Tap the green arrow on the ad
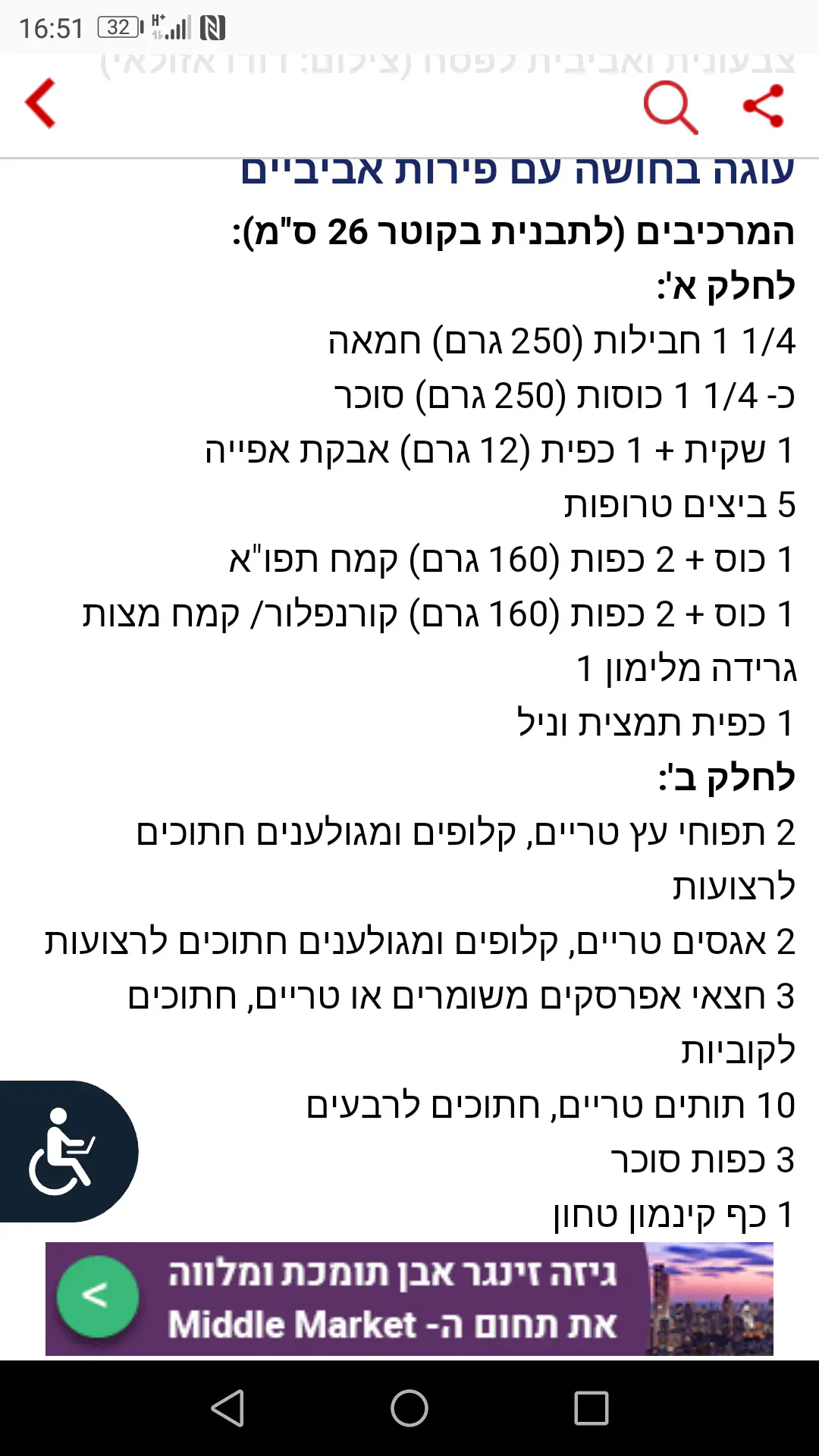The height and width of the screenshot is (1456, 819). pos(97,1296)
